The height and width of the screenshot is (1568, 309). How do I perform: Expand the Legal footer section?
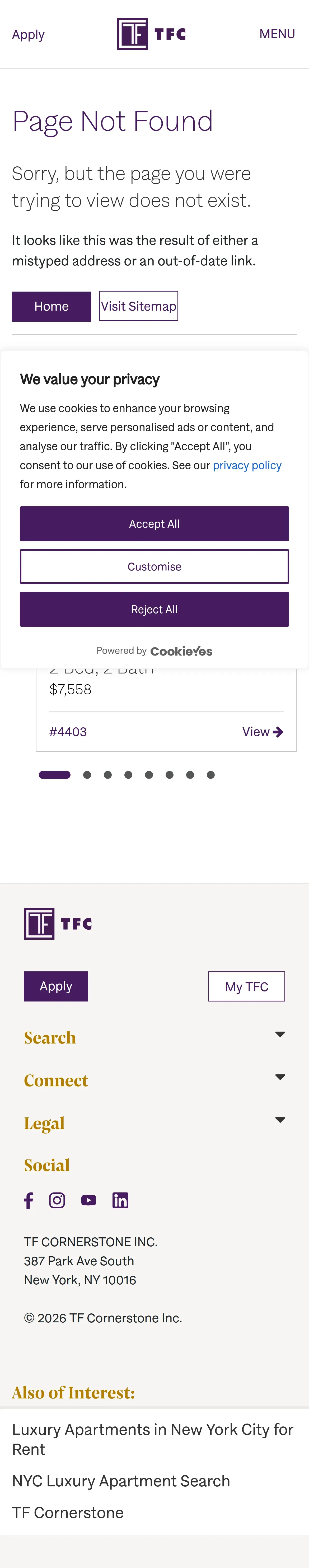(x=154, y=1122)
